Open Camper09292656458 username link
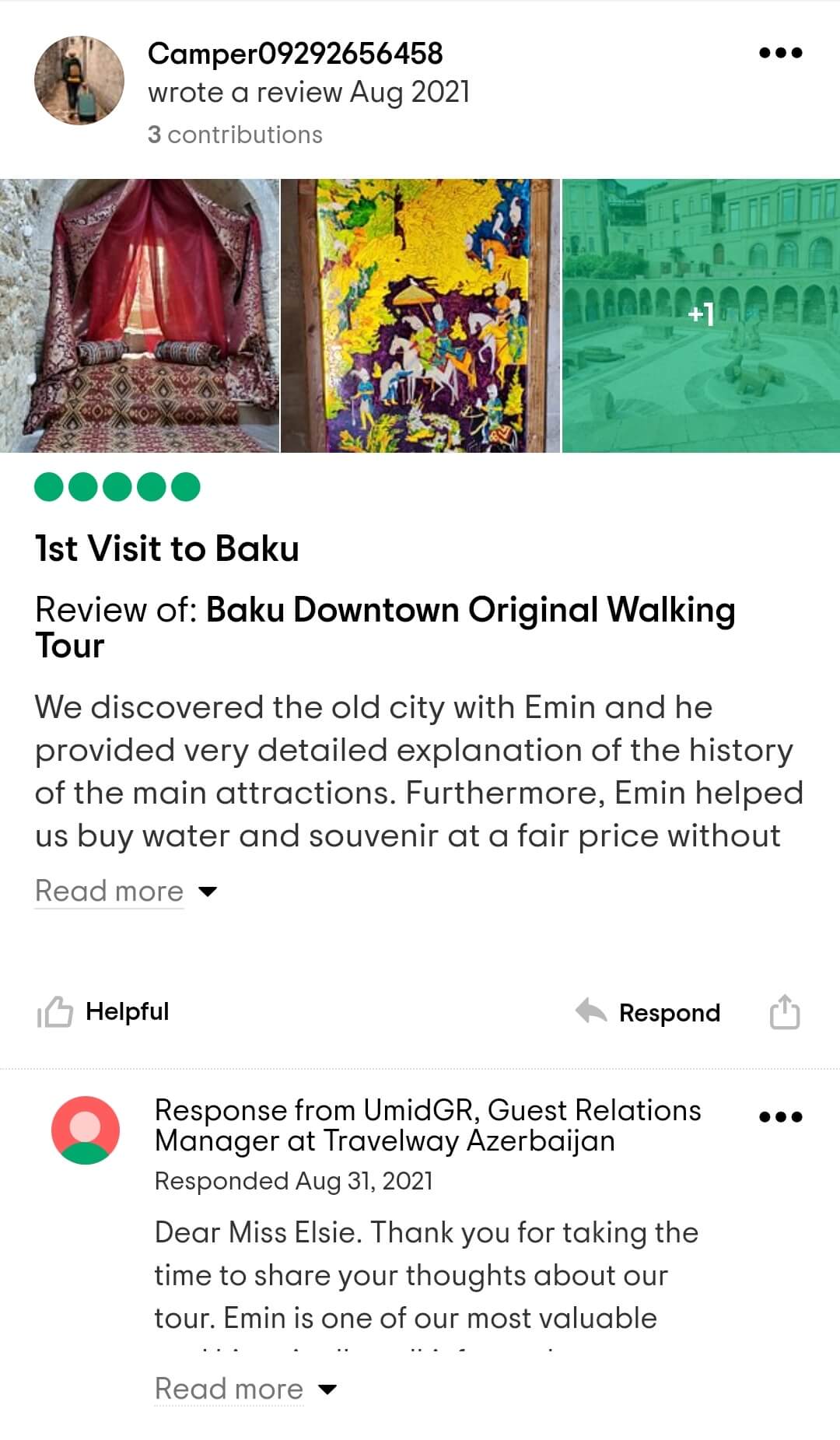The width and height of the screenshot is (840, 1440). coord(295,54)
